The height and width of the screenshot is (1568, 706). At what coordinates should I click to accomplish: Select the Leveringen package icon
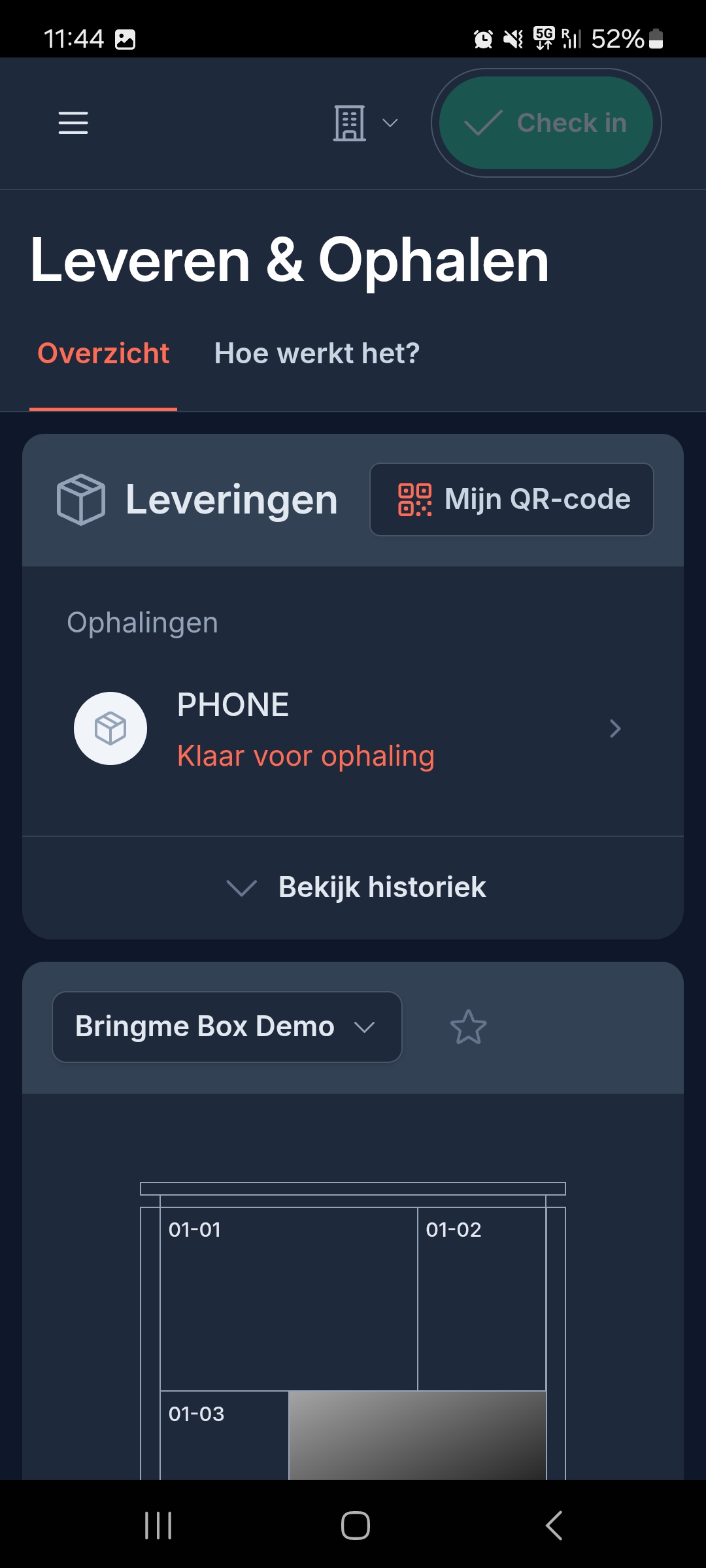point(81,500)
